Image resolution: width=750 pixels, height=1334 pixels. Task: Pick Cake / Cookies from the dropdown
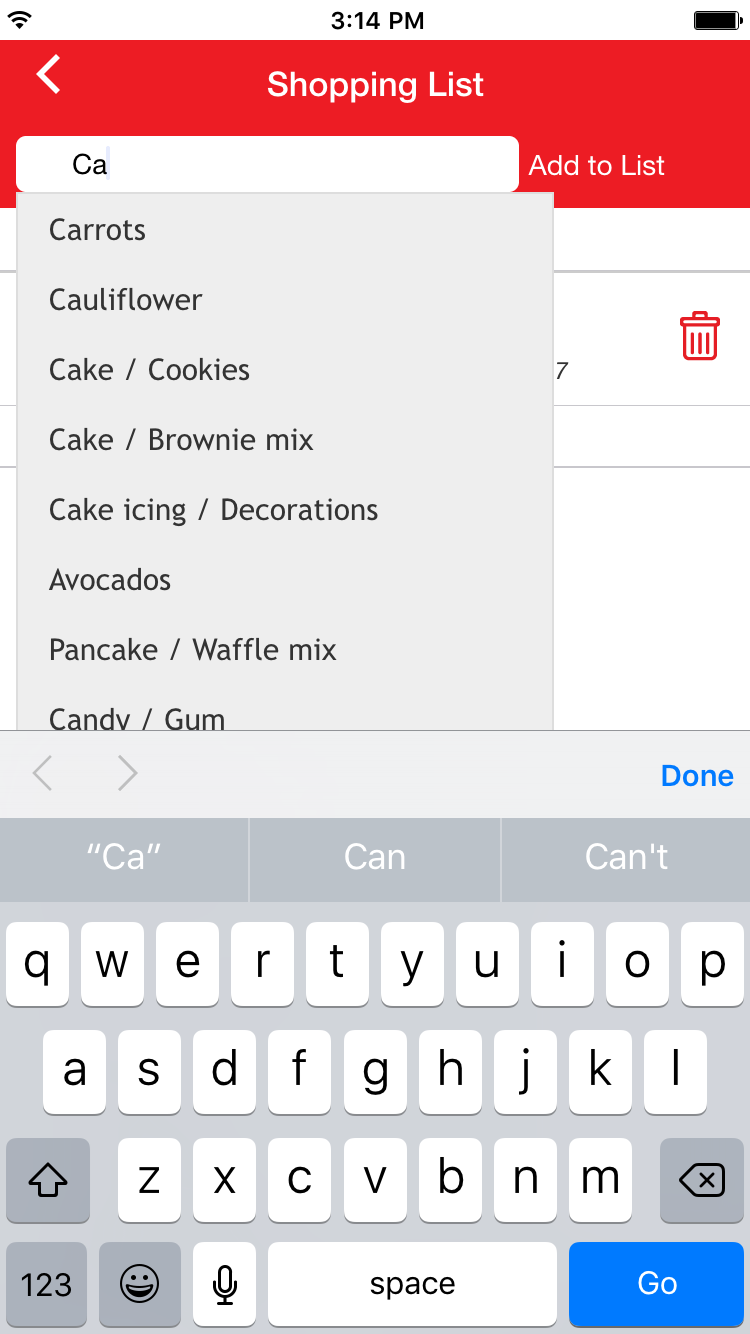coord(285,370)
